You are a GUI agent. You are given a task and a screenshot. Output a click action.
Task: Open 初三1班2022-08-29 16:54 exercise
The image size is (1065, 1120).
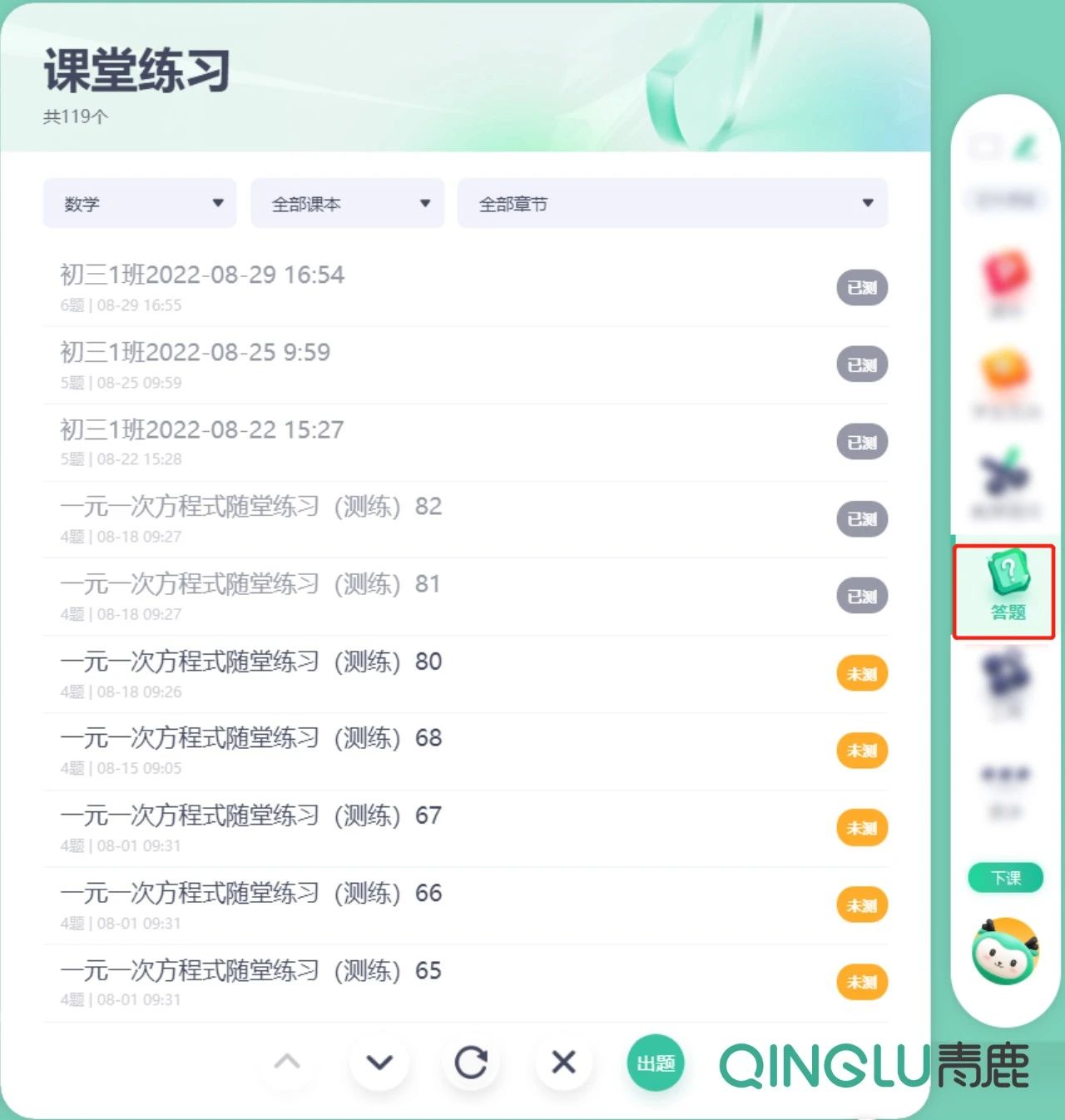(x=202, y=275)
